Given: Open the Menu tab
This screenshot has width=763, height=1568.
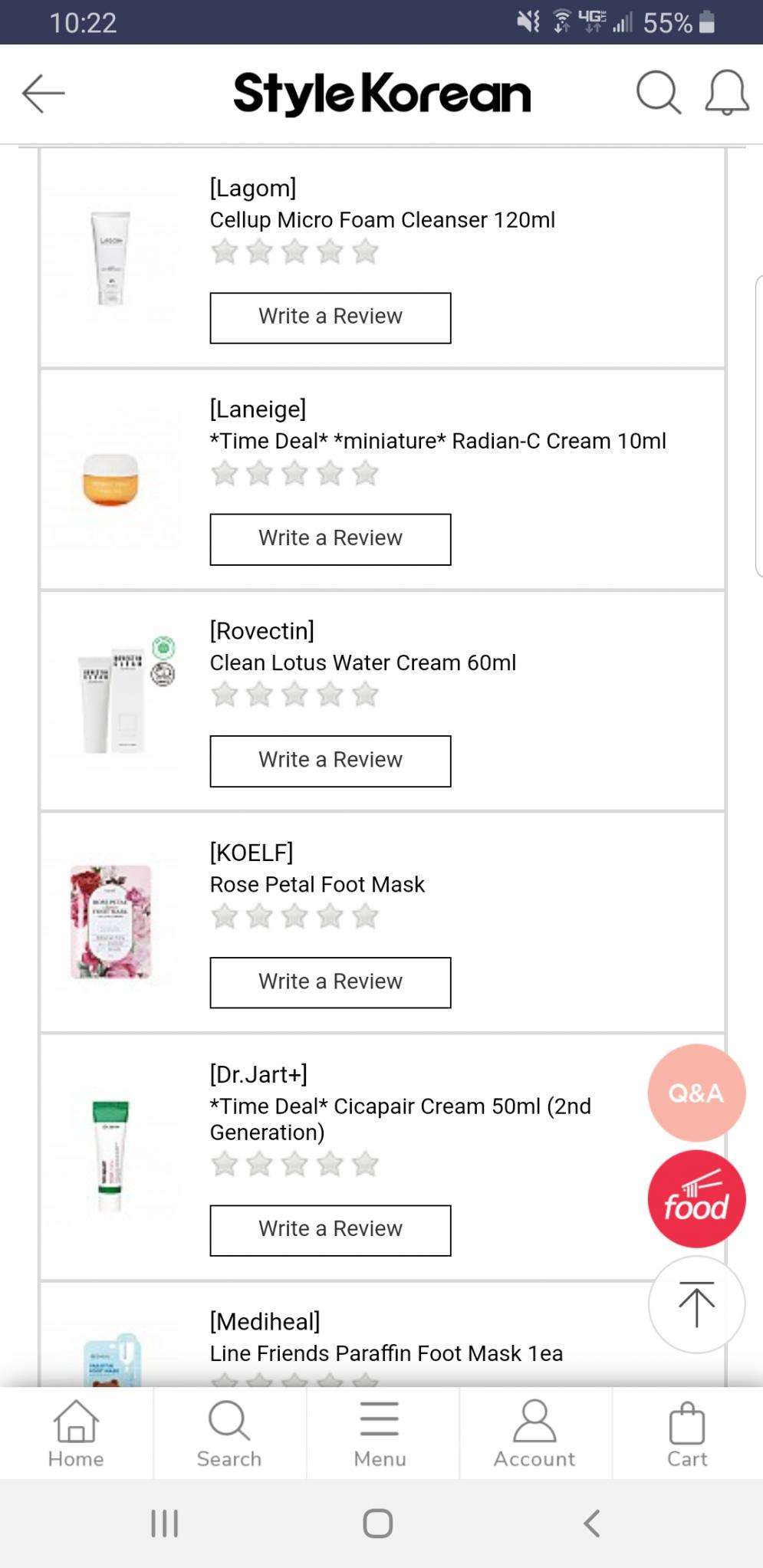Looking at the screenshot, I should pos(380,1432).
